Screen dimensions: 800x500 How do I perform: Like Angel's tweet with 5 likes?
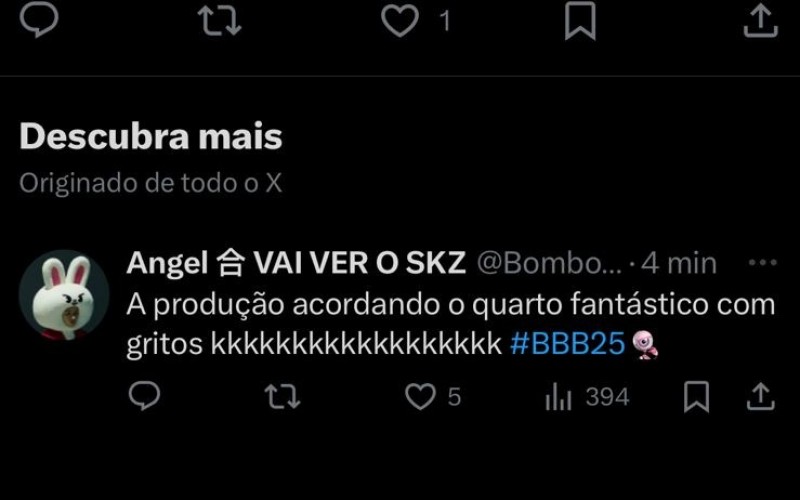[x=421, y=397]
